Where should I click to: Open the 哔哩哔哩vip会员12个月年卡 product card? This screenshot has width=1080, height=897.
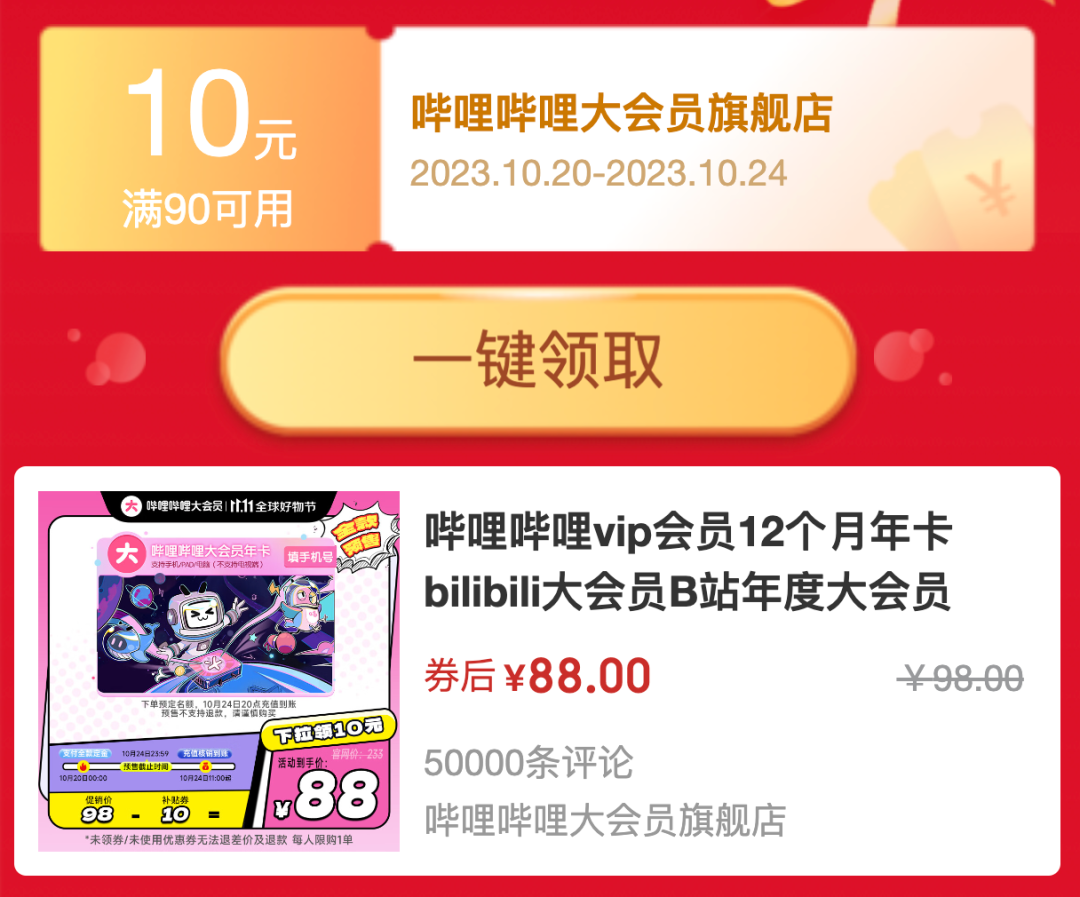(686, 561)
